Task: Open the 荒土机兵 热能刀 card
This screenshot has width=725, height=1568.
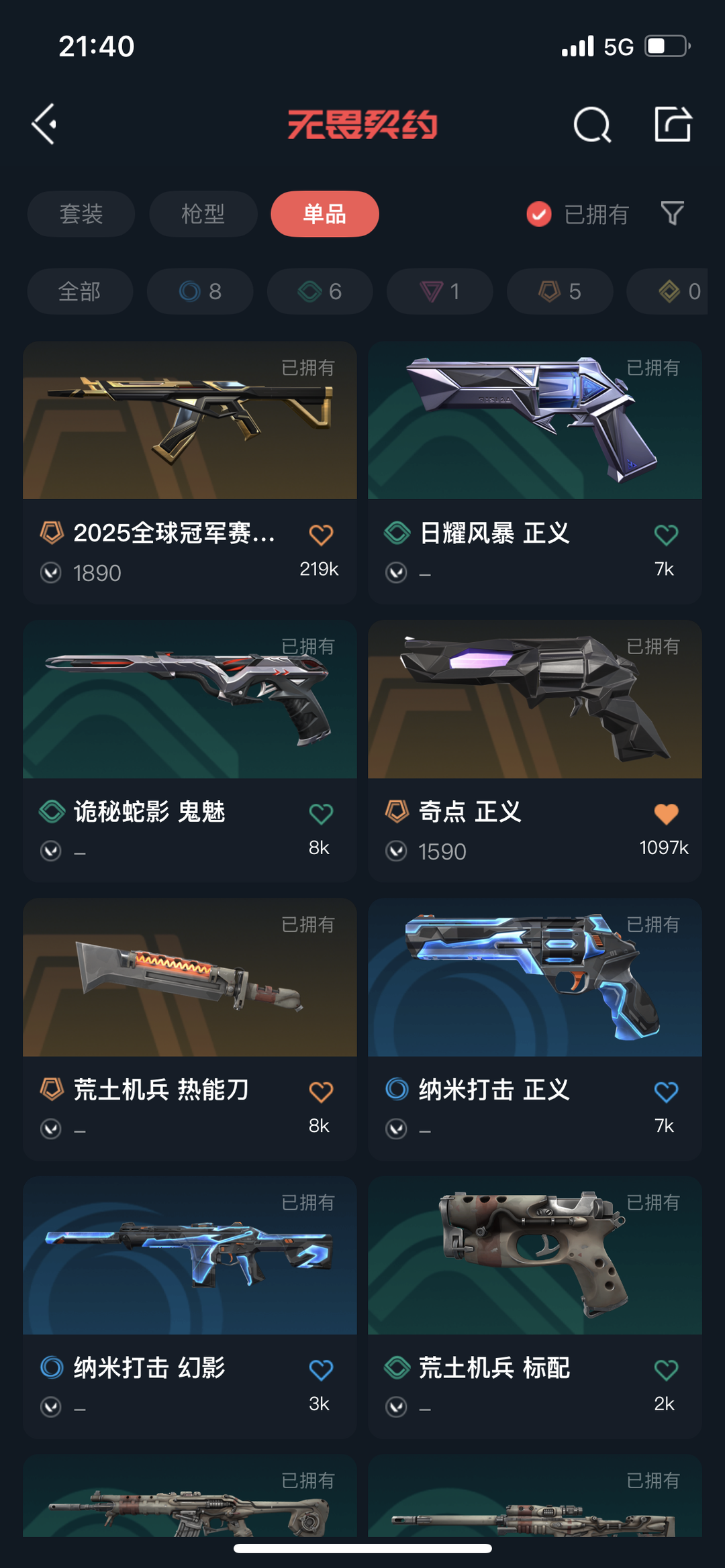Action: pos(190,1030)
